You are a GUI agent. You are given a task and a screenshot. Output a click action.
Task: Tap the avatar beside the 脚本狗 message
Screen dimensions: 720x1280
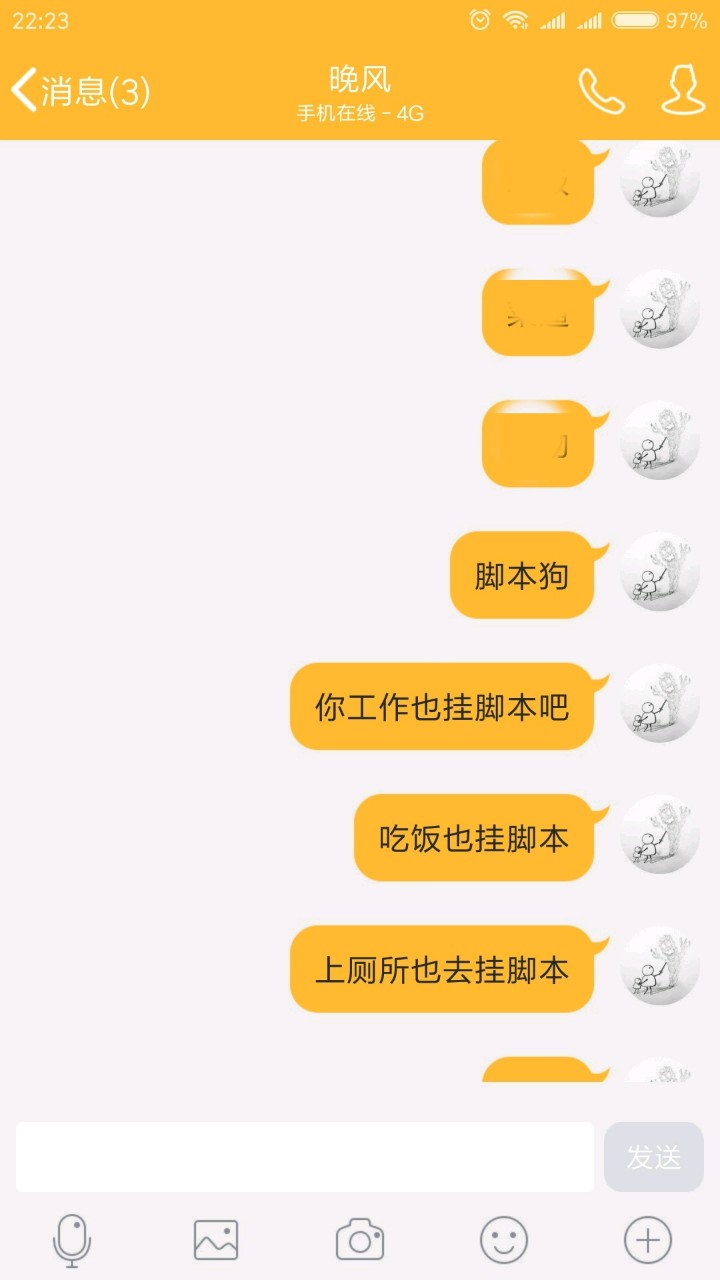coord(659,572)
